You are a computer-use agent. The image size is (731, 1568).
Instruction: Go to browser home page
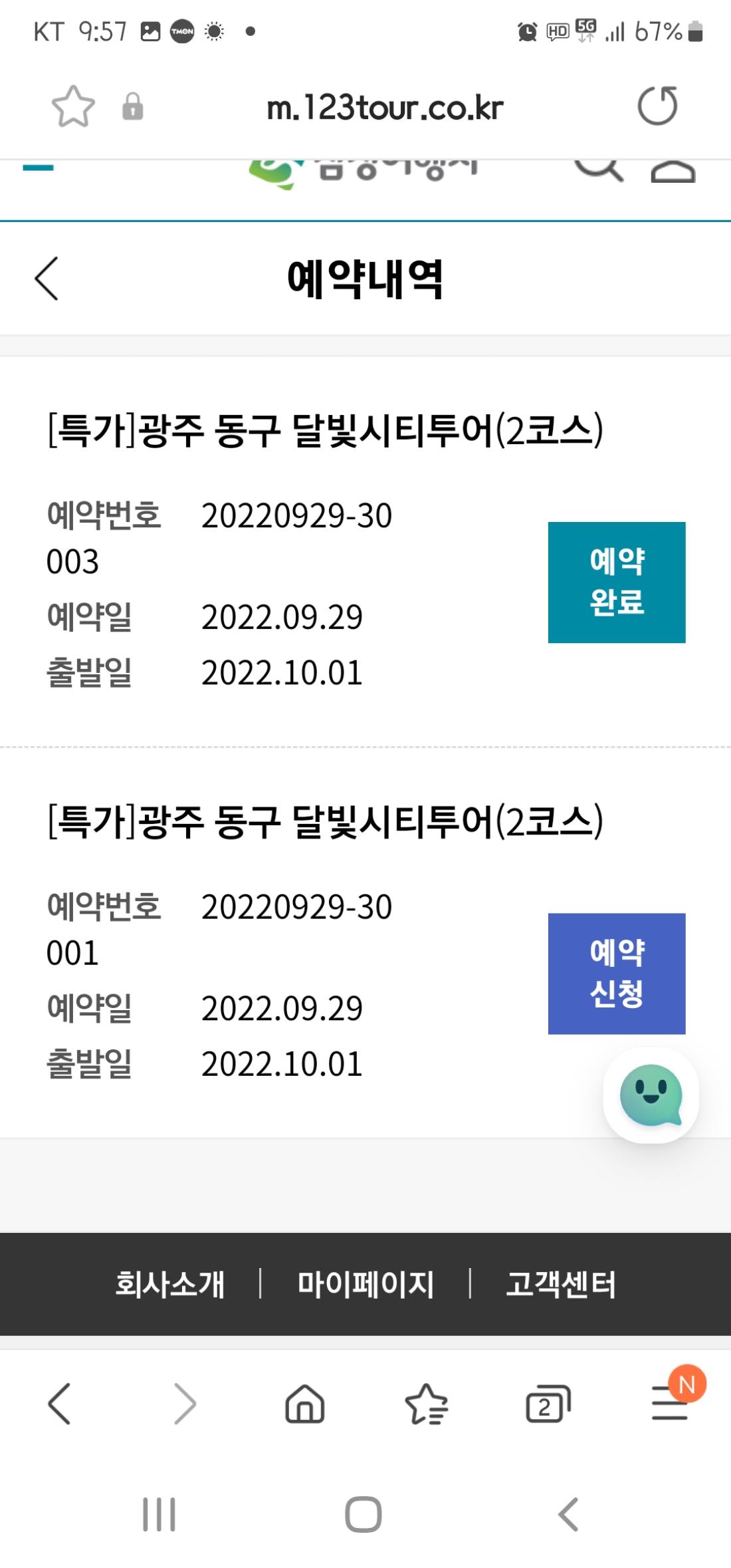(x=304, y=1404)
